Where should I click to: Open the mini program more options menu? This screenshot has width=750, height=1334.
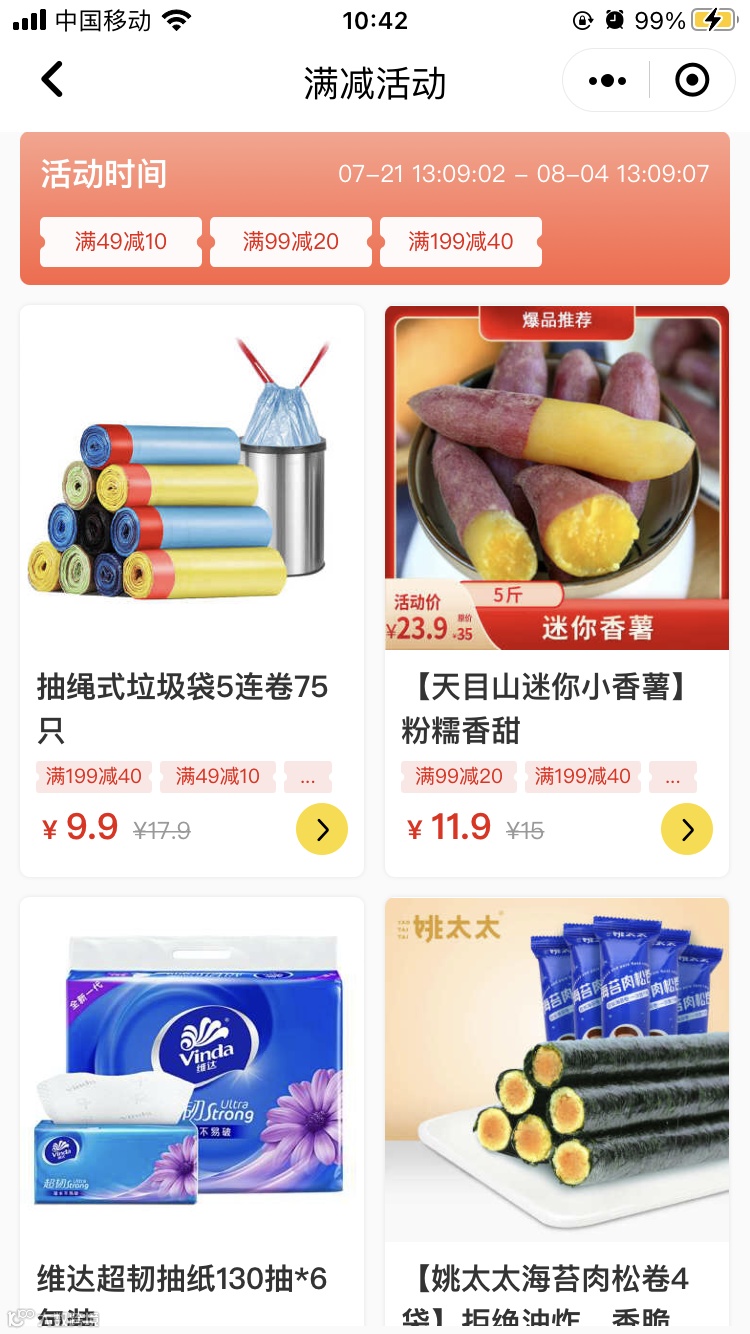(607, 81)
